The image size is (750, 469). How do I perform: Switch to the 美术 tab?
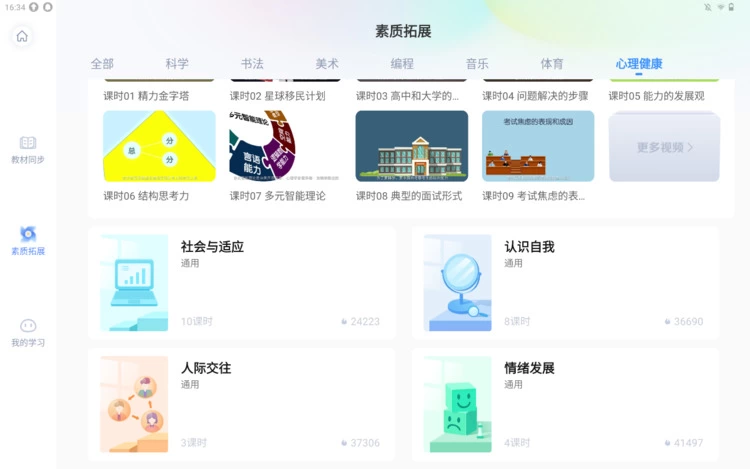pos(327,63)
